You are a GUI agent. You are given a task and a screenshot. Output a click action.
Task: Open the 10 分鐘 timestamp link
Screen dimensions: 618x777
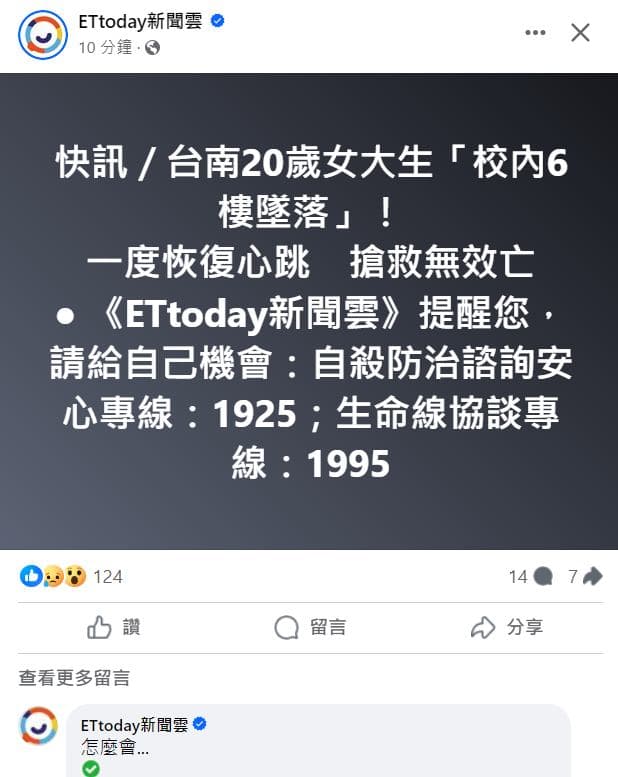click(x=104, y=47)
